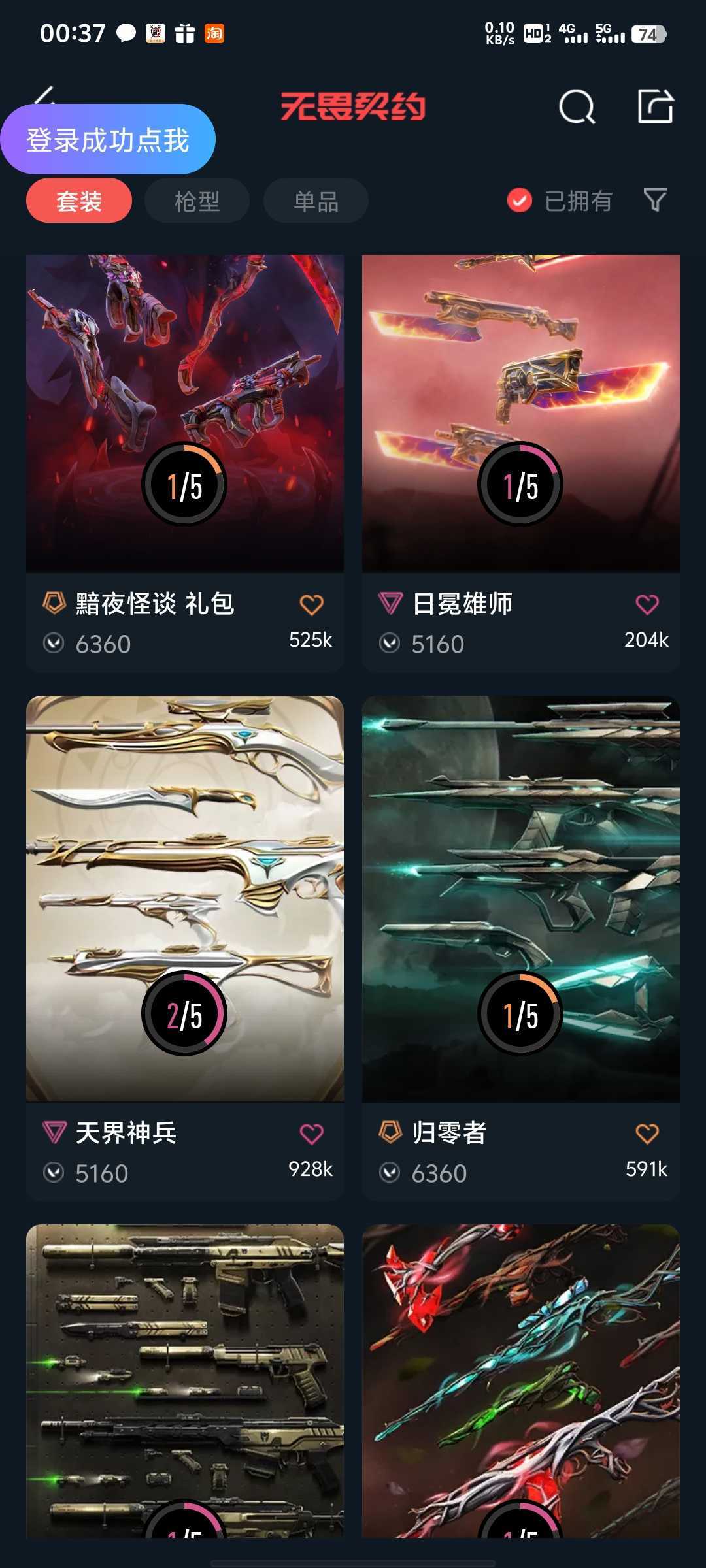Tap the 登录成功点我 floating button
The height and width of the screenshot is (1568, 706).
click(108, 139)
